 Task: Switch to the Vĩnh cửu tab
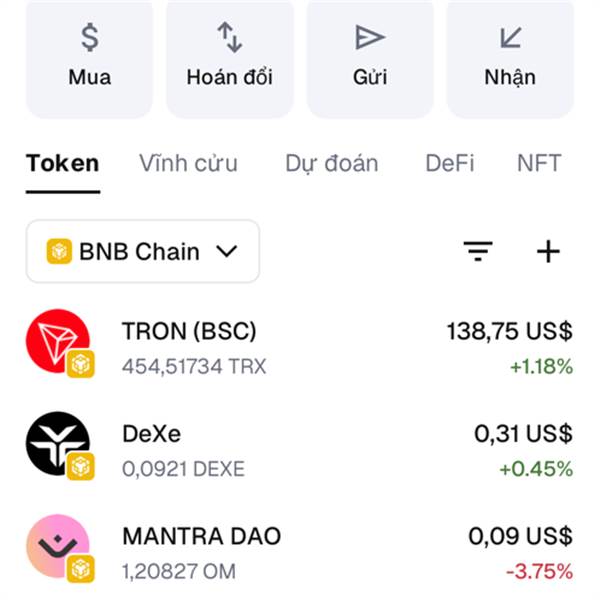click(x=188, y=163)
